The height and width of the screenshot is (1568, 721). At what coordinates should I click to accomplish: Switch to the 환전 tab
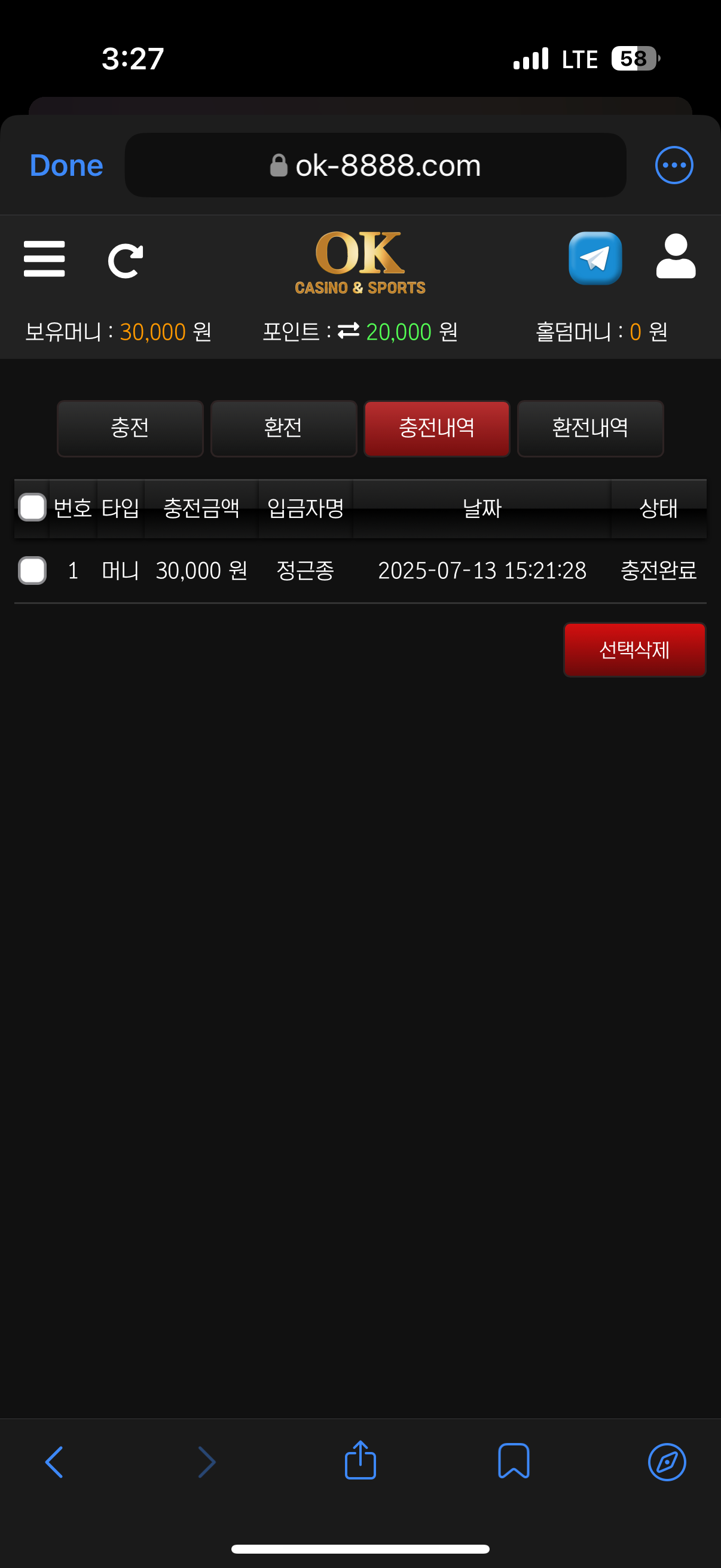coord(283,428)
